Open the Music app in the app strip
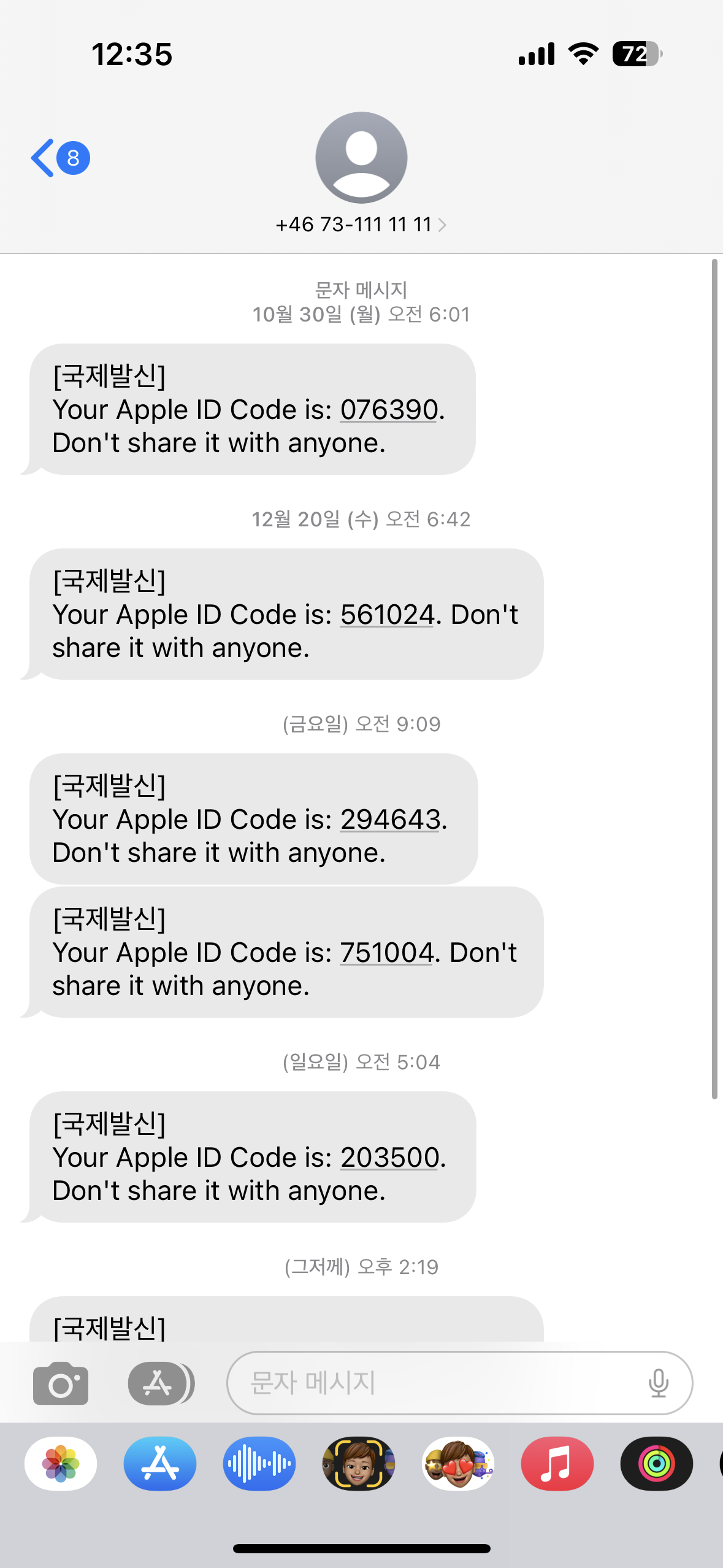This screenshot has height=1568, width=723. tap(557, 1464)
